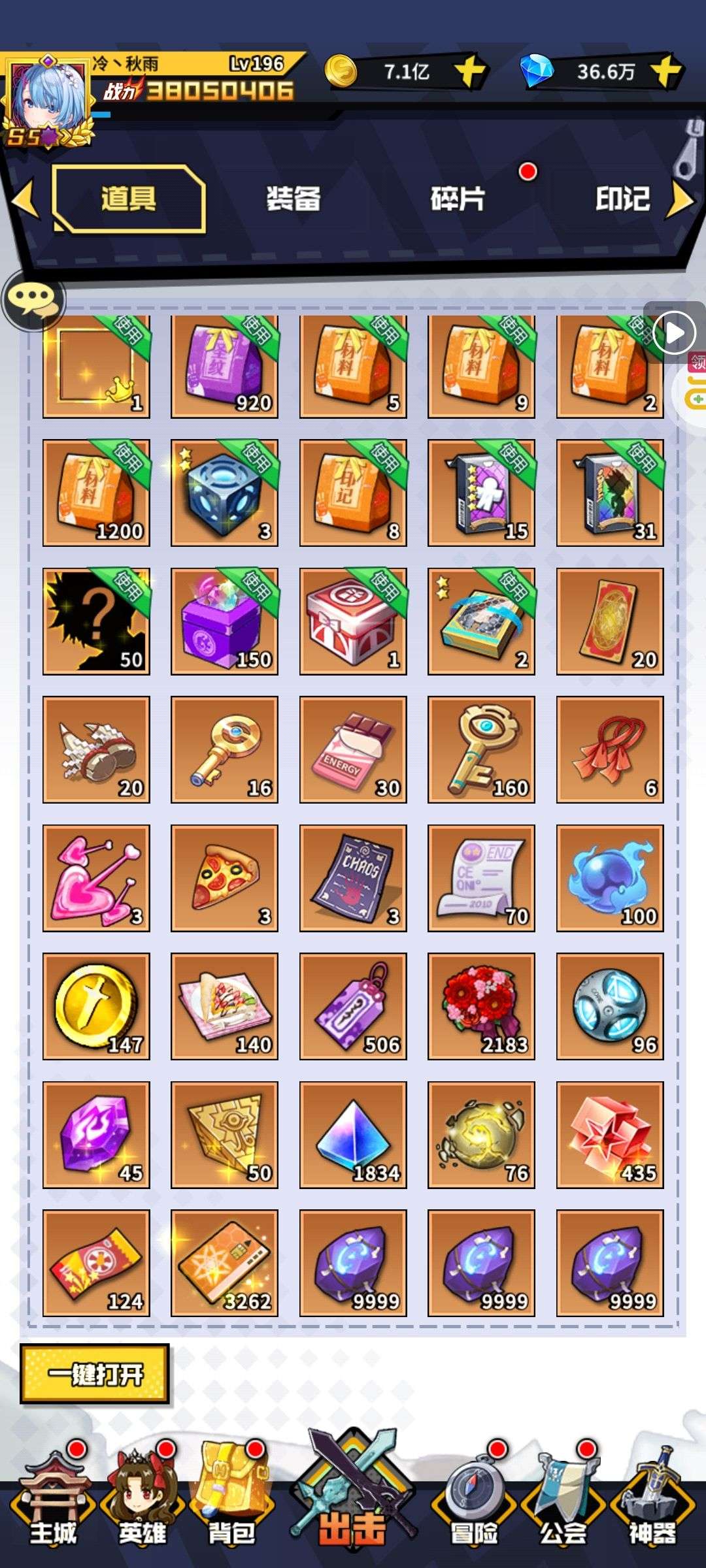Tap the 一键打开 button
The width and height of the screenshot is (706, 1568).
click(95, 1375)
